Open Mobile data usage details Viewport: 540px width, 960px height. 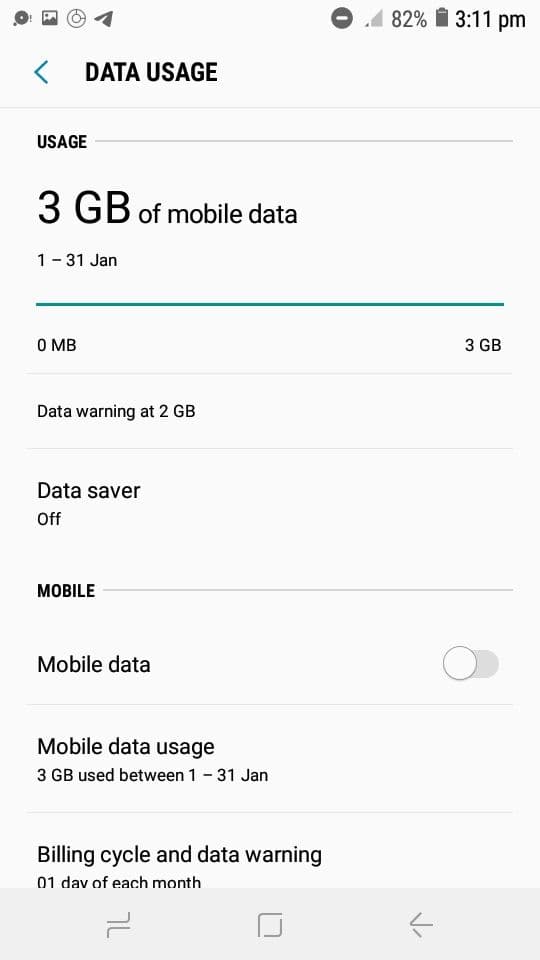coord(270,759)
